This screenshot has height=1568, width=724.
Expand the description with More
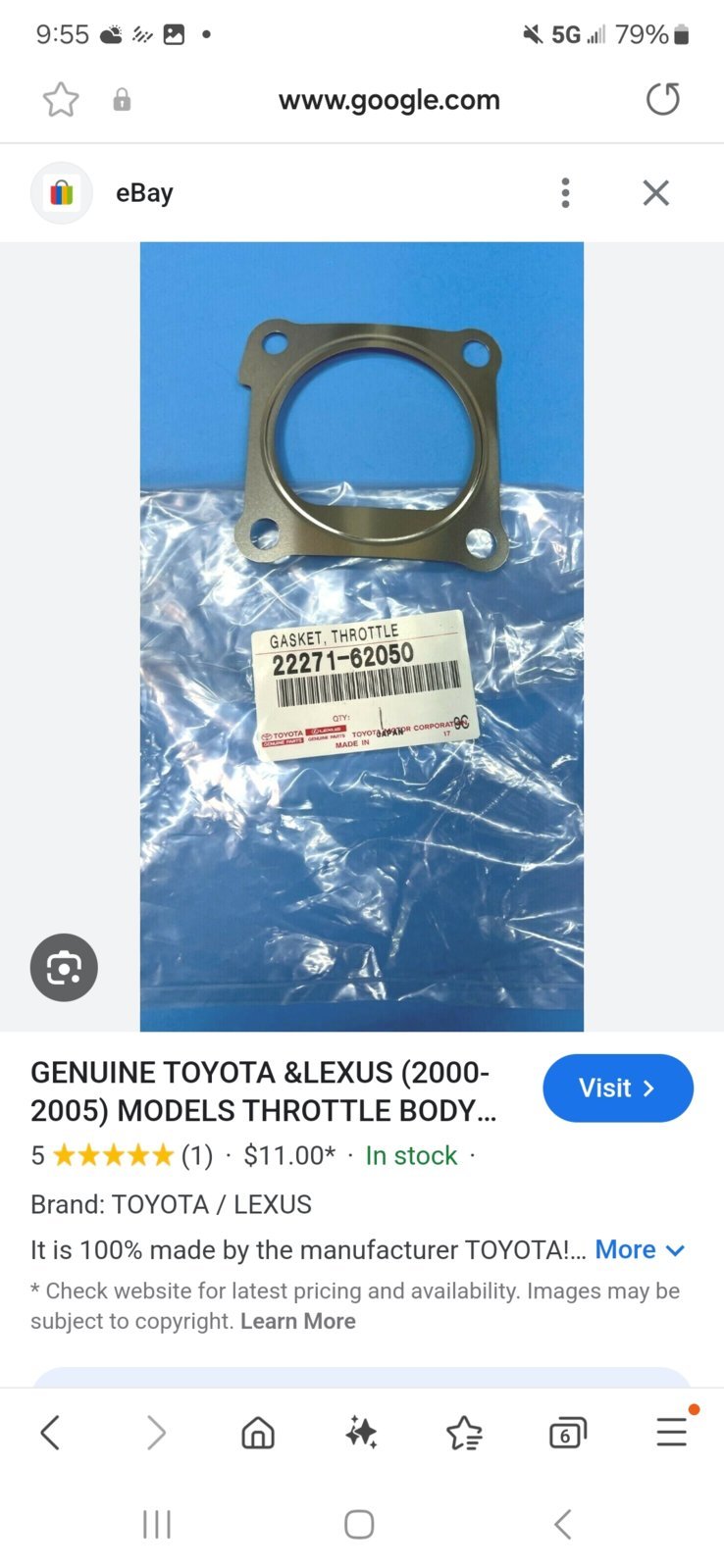(x=639, y=1250)
